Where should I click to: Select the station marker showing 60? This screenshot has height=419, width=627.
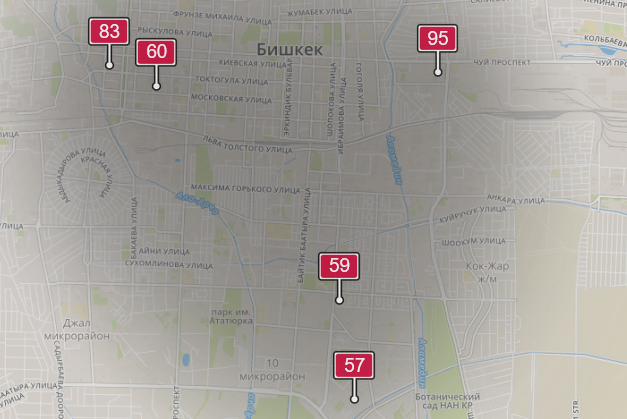point(156,53)
